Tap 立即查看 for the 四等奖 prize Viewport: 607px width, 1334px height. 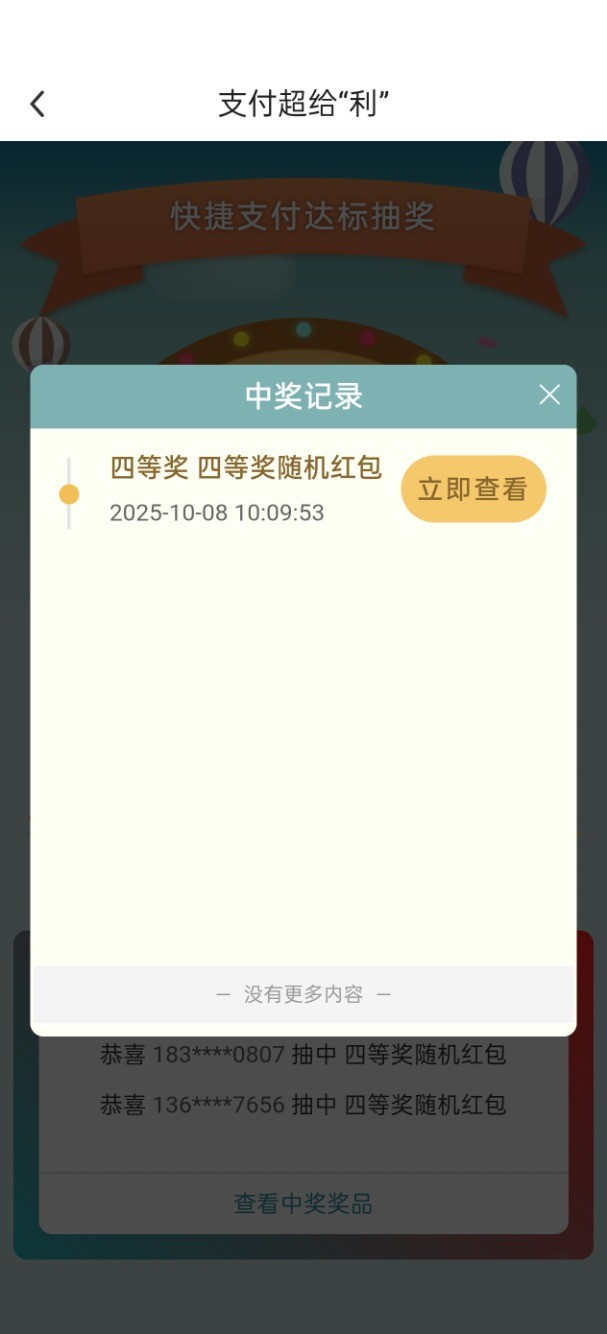473,489
